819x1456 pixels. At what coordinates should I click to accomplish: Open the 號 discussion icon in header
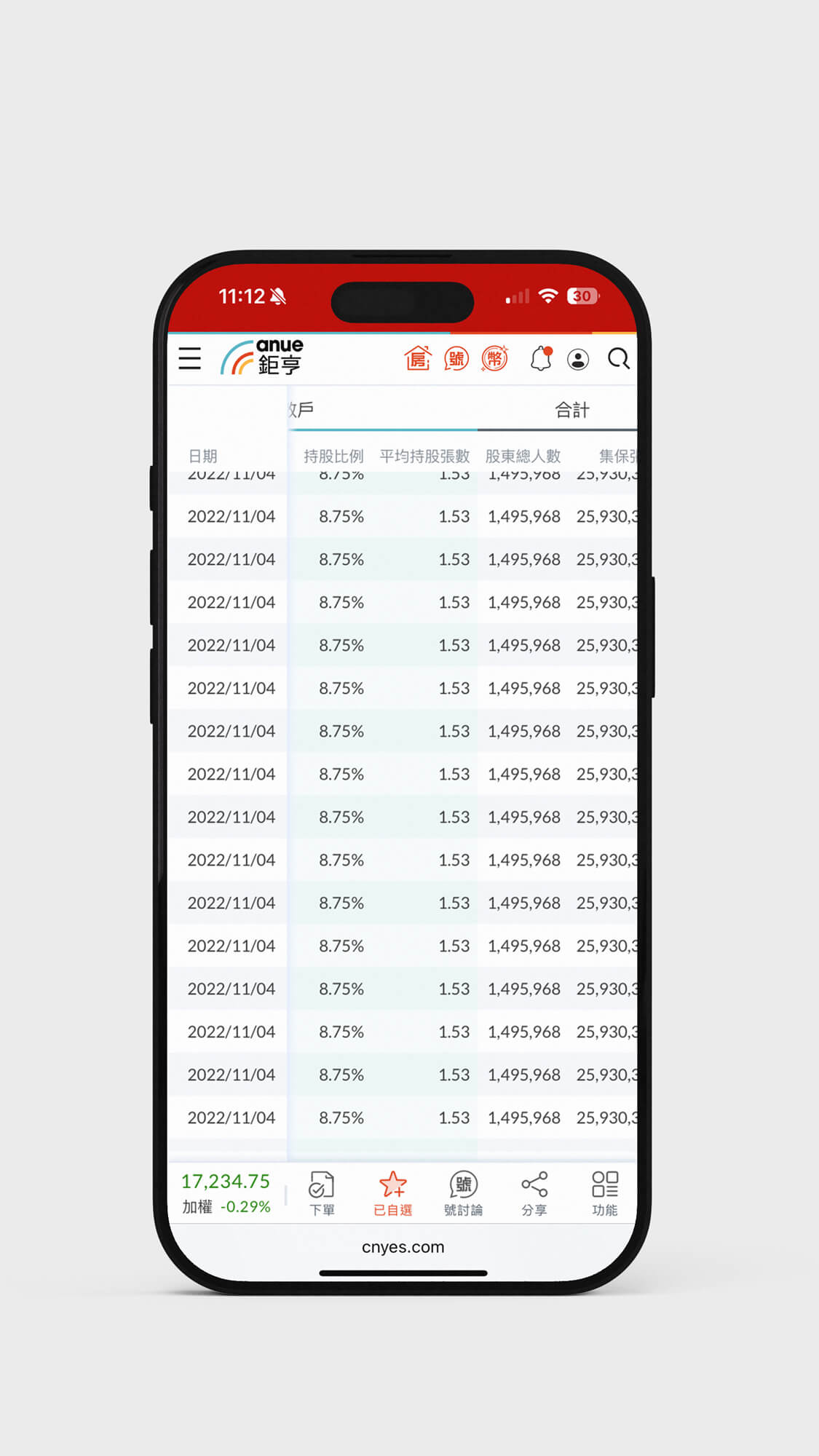pyautogui.click(x=456, y=358)
